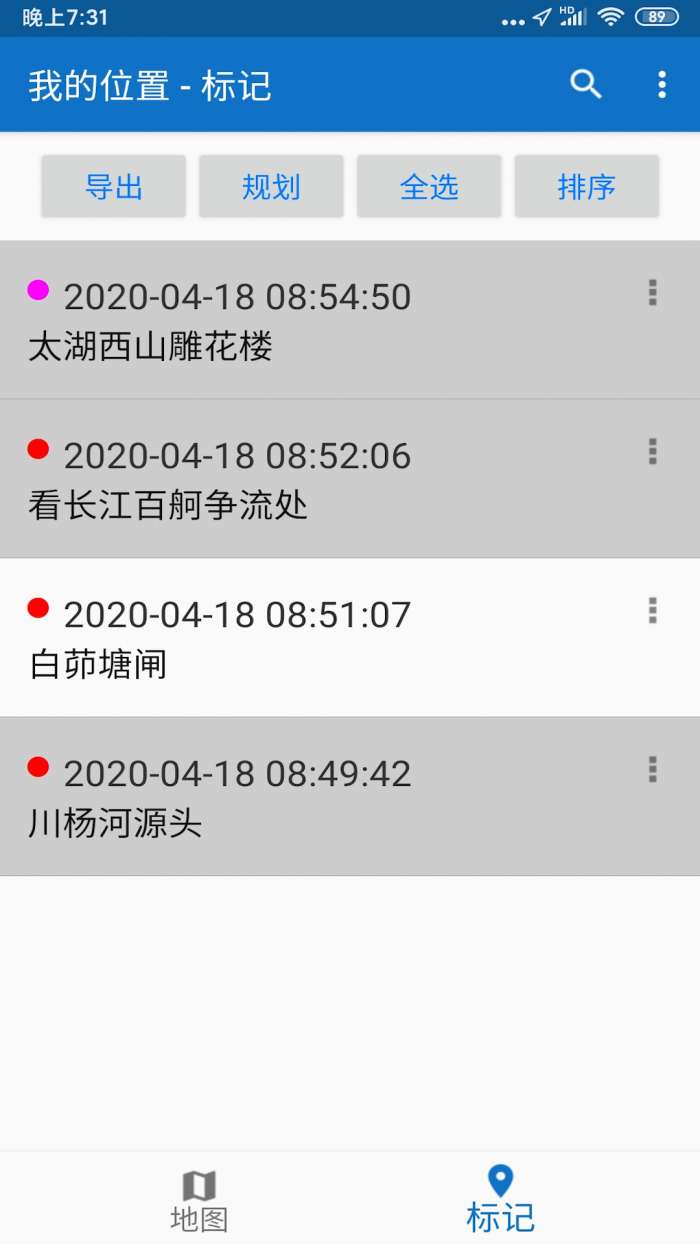The image size is (700, 1244).
Task: Open the 川杨河源头 marker
Action: pyautogui.click(x=300, y=797)
